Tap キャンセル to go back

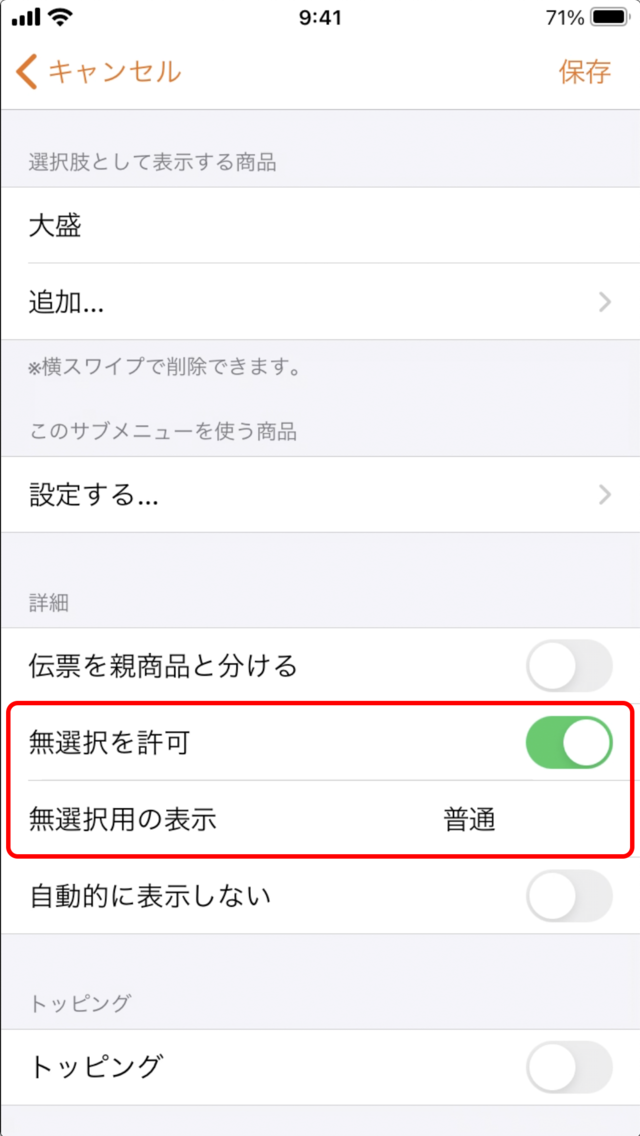click(x=98, y=72)
